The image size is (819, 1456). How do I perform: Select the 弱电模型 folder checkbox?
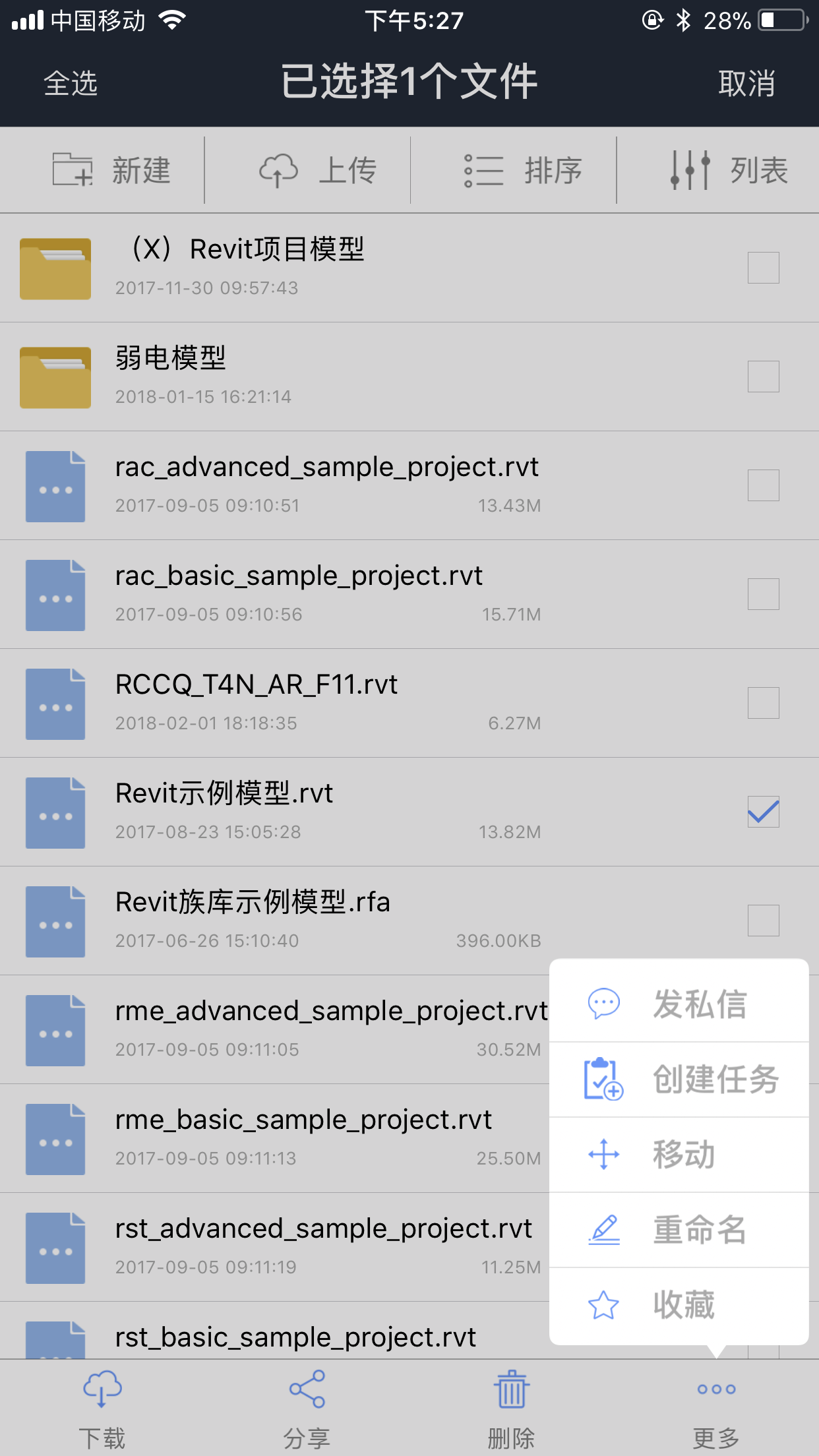tap(763, 377)
